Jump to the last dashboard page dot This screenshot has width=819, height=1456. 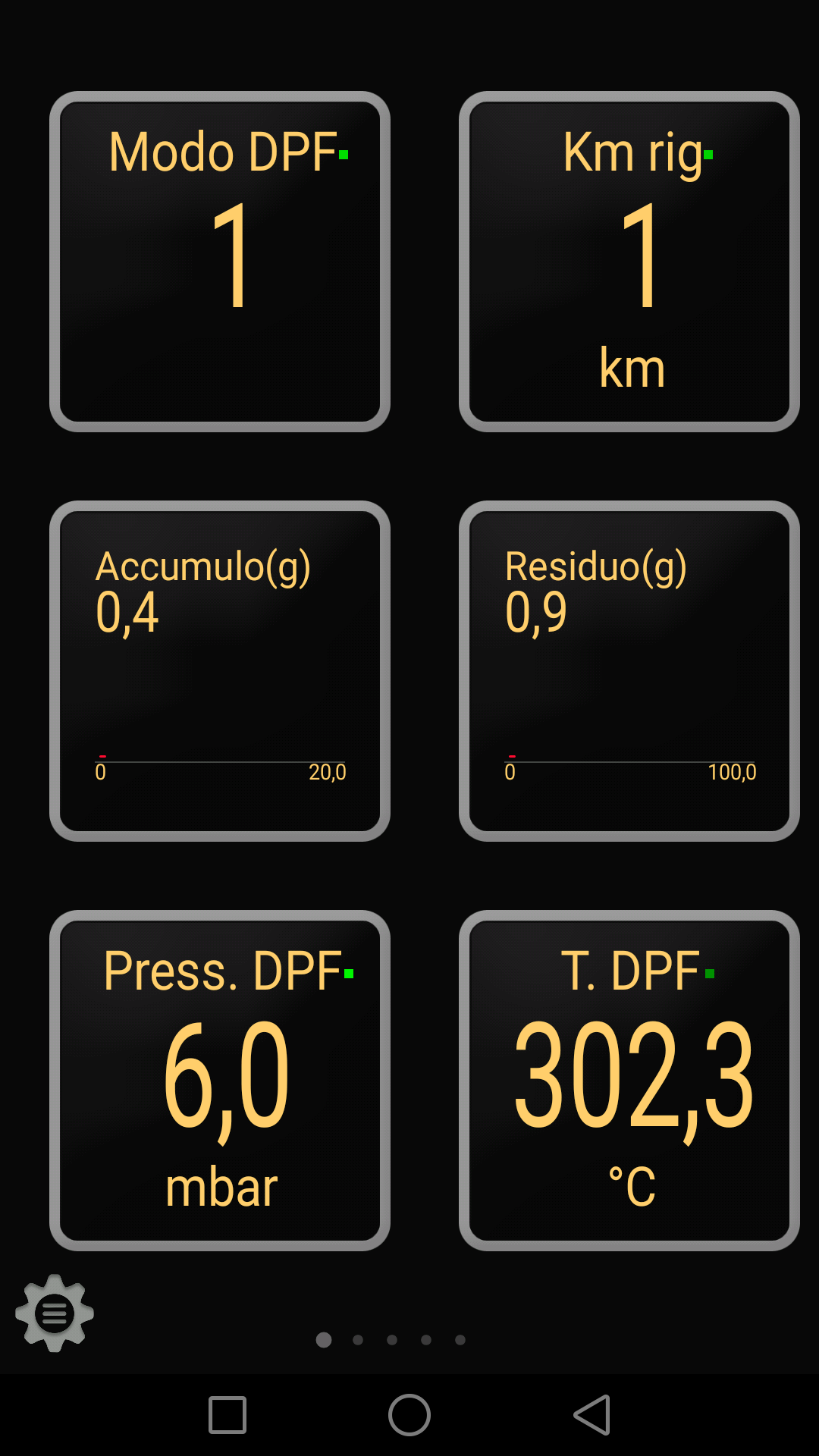(460, 1340)
